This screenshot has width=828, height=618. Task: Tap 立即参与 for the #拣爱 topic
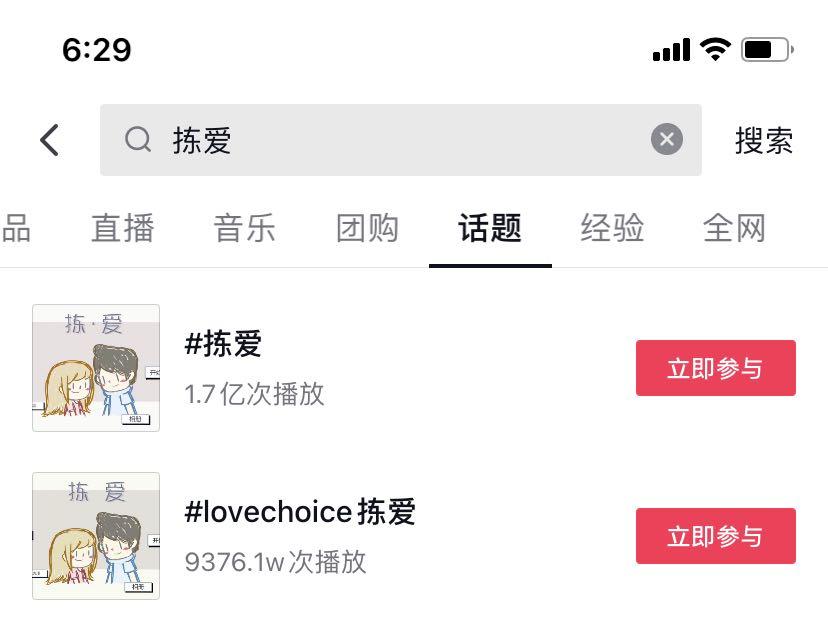[x=715, y=368]
